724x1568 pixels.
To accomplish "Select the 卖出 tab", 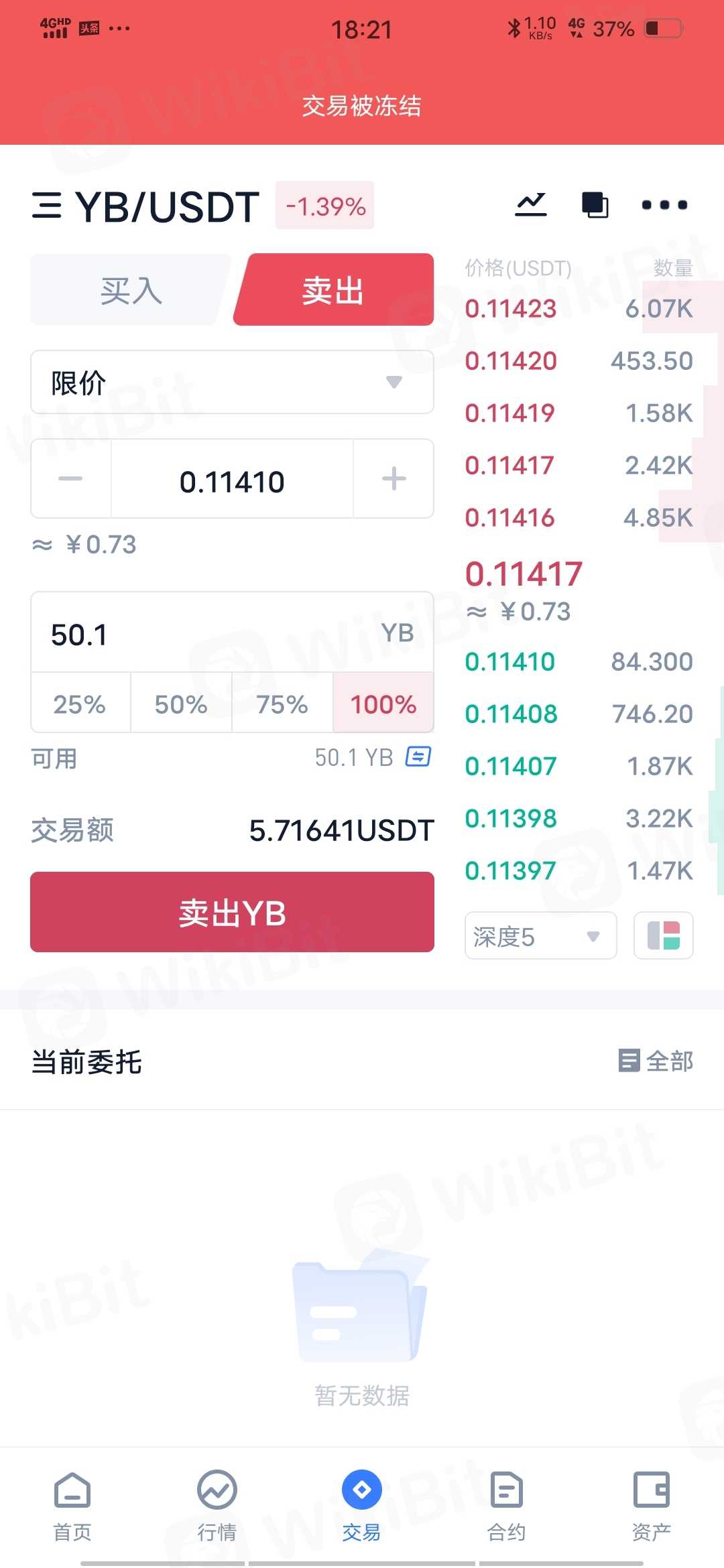I will click(x=333, y=290).
